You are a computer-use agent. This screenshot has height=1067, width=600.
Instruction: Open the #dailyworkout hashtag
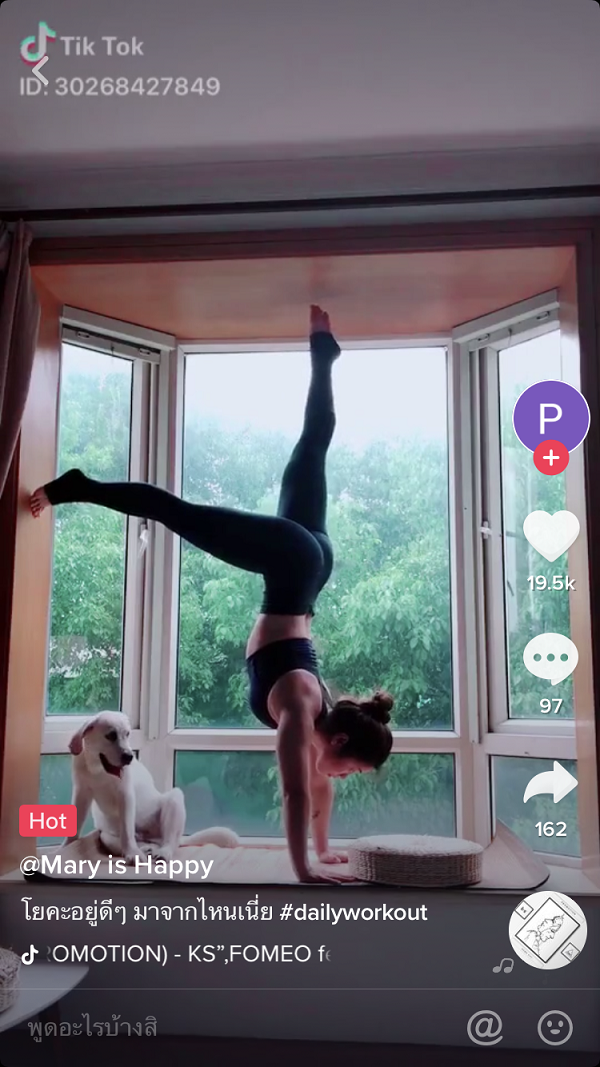coord(354,913)
